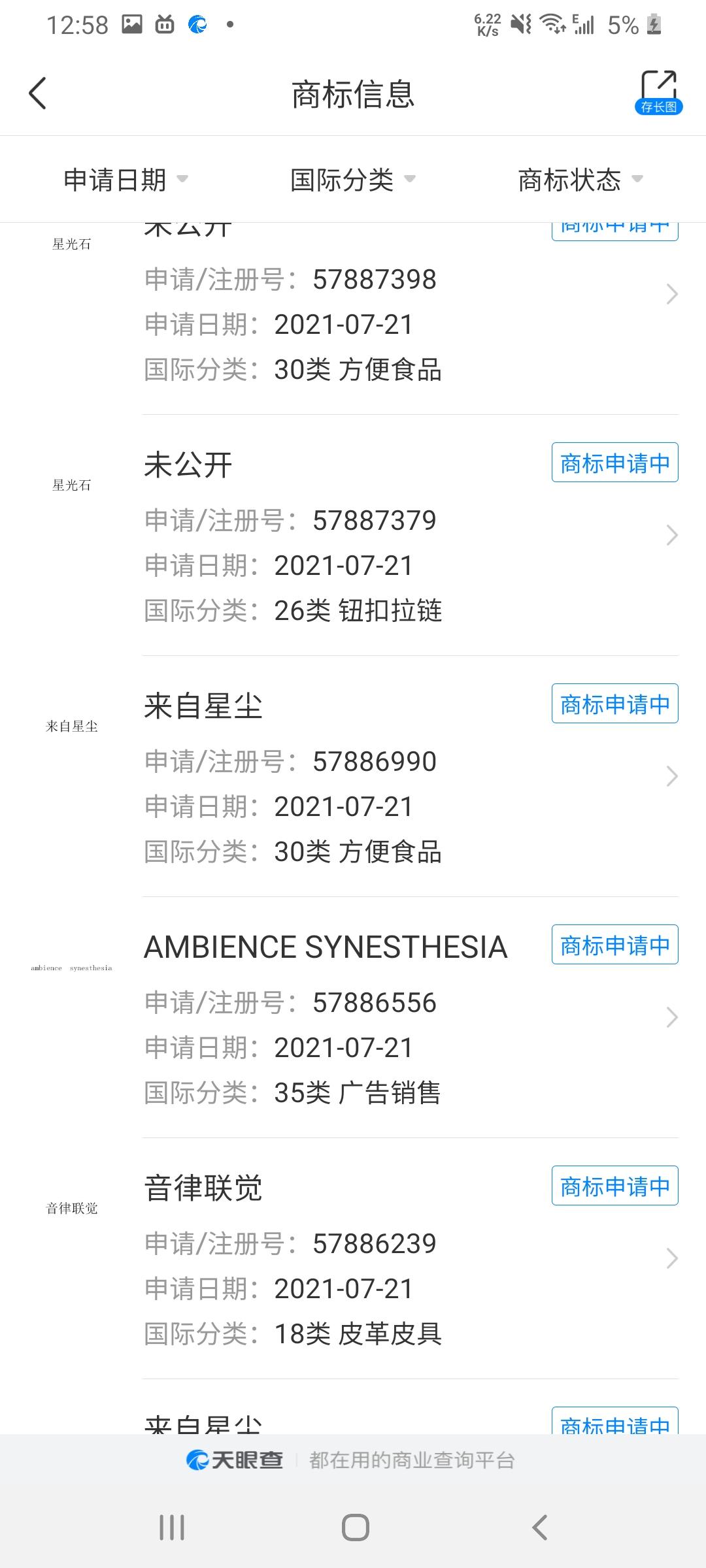Open the 国际分类 filter dropdown

352,180
